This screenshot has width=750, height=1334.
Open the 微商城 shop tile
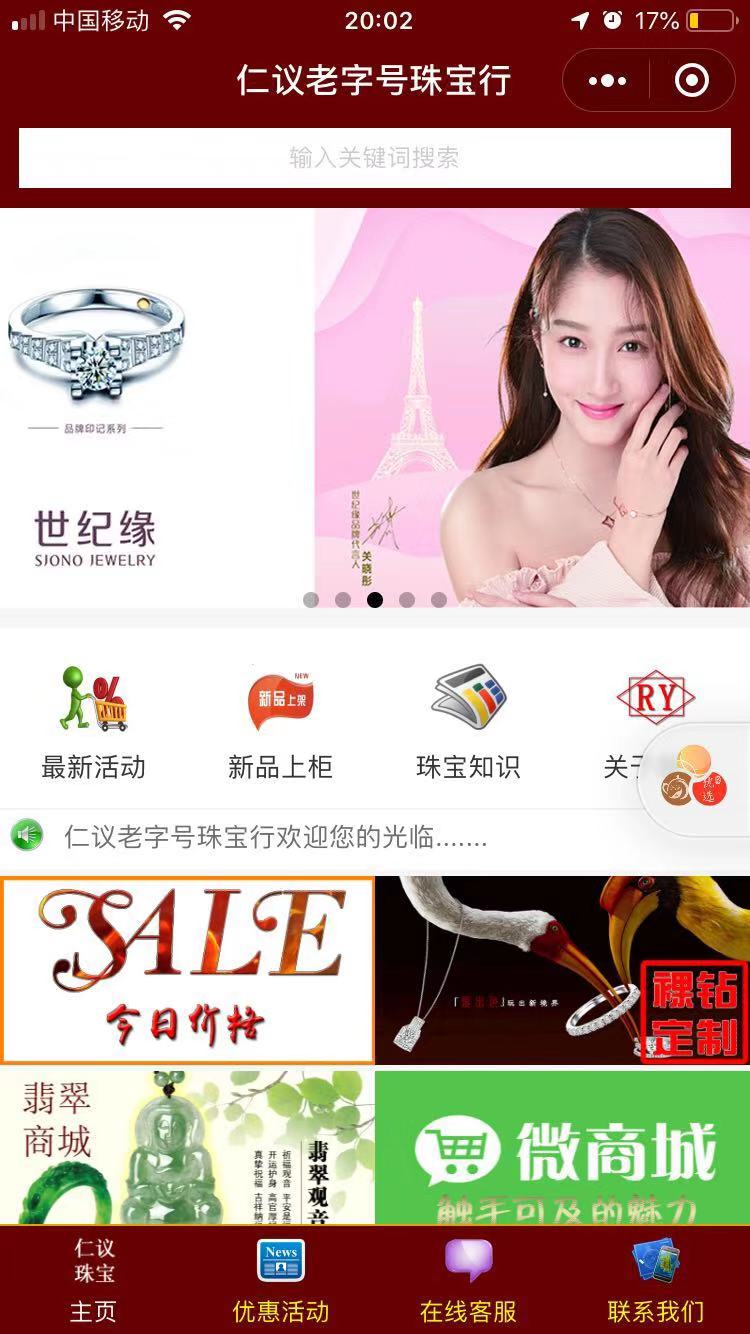562,1146
